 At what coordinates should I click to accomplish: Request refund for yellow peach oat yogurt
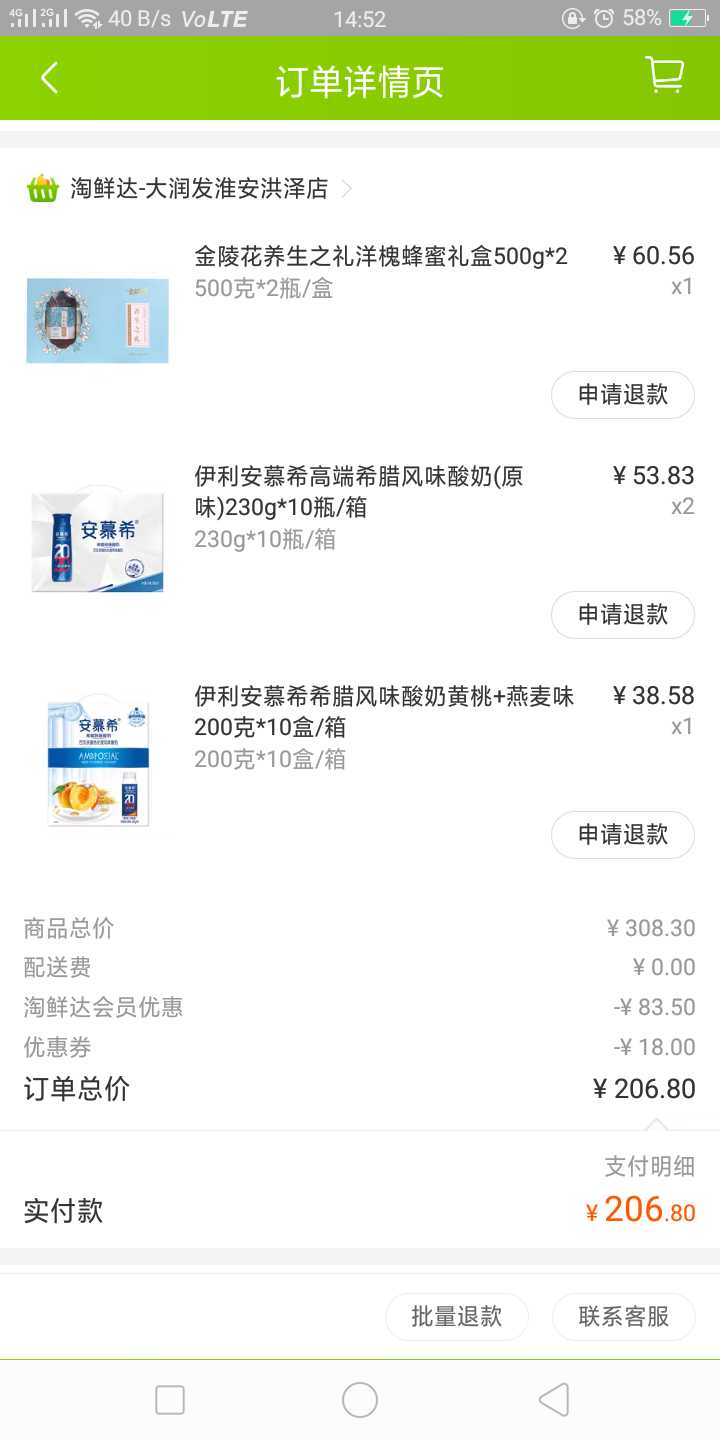coord(623,835)
